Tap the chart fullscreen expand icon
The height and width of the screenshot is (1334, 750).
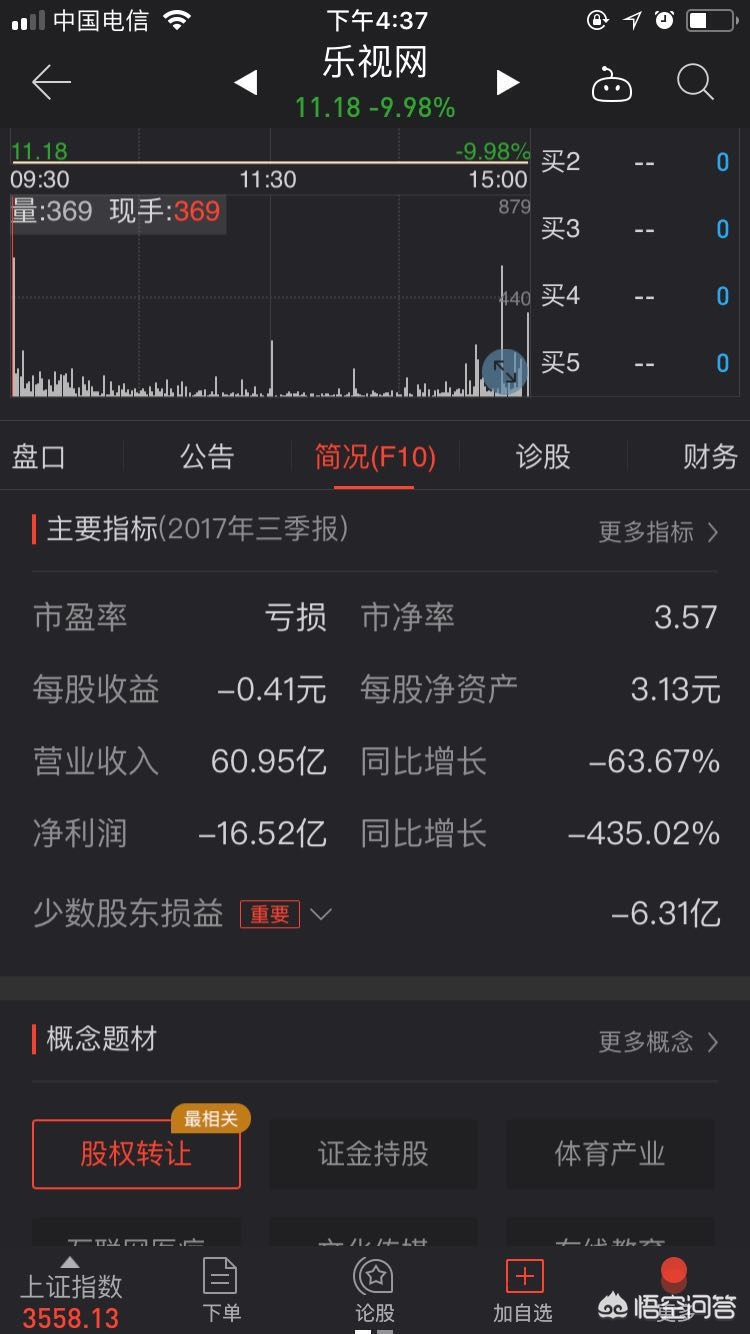[x=503, y=371]
